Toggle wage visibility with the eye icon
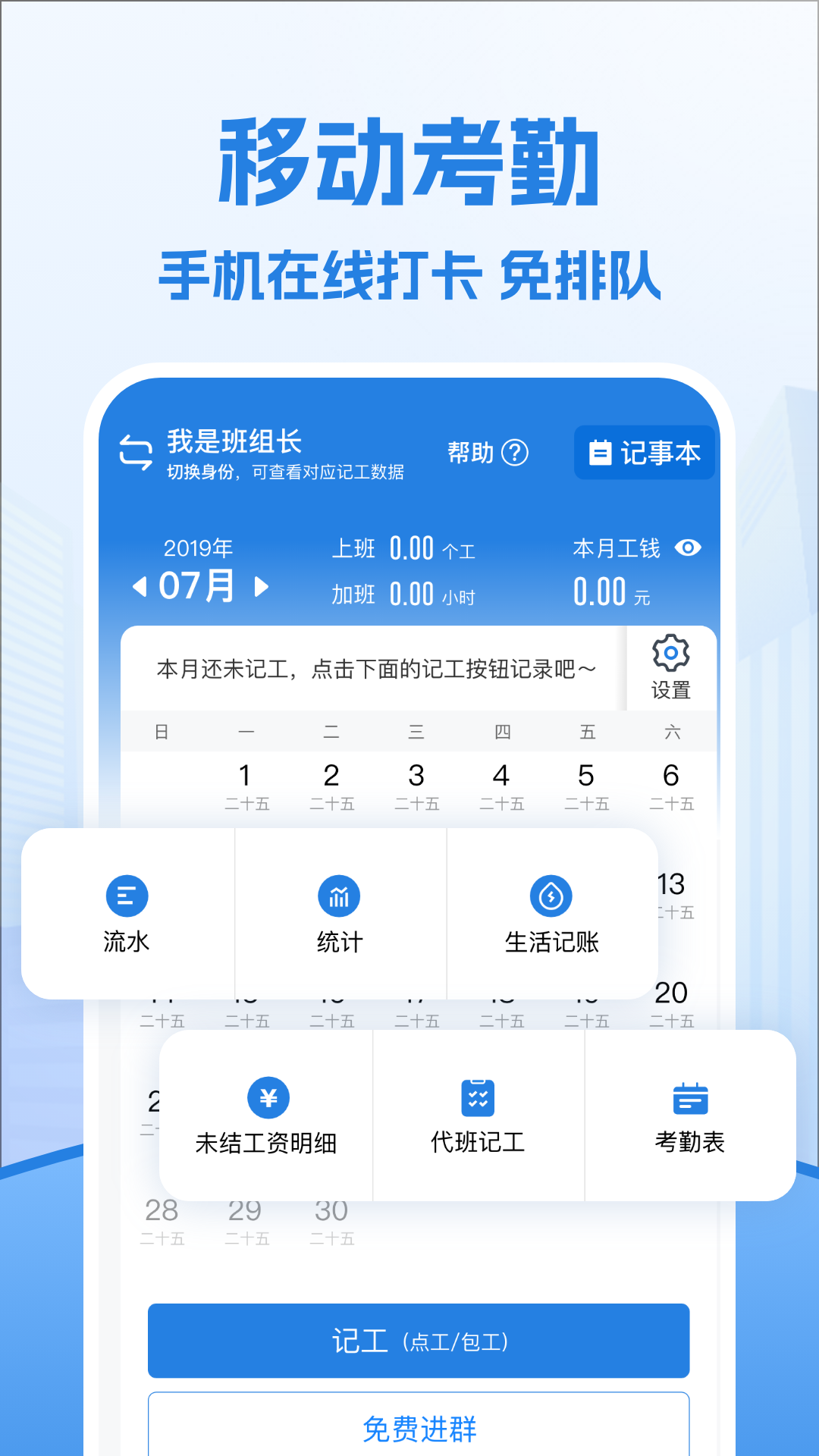Viewport: 819px width, 1456px height. pyautogui.click(x=689, y=548)
